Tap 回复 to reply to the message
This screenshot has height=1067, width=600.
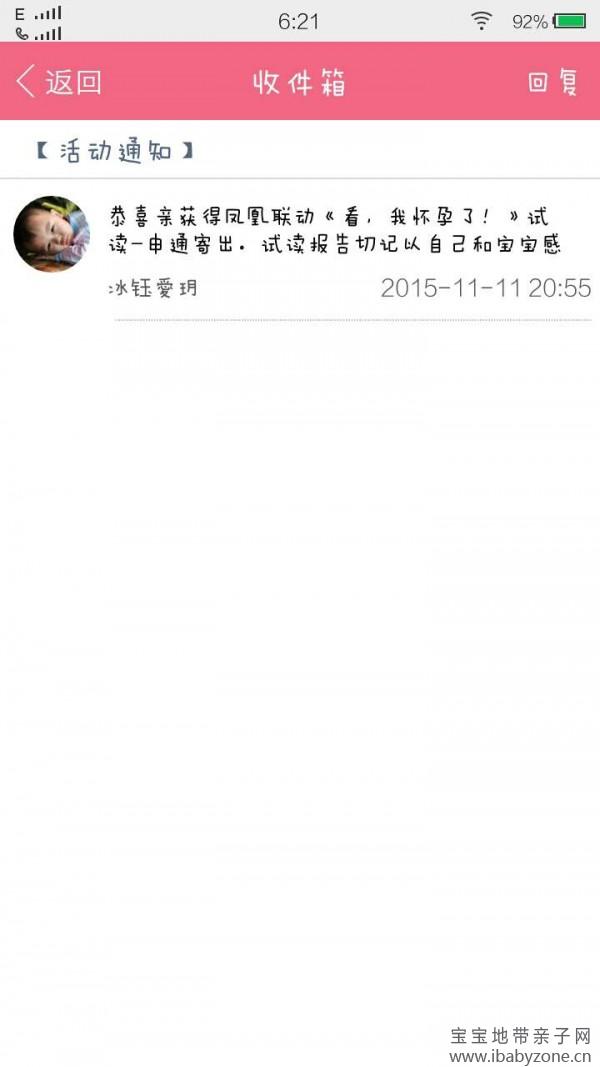tap(553, 82)
